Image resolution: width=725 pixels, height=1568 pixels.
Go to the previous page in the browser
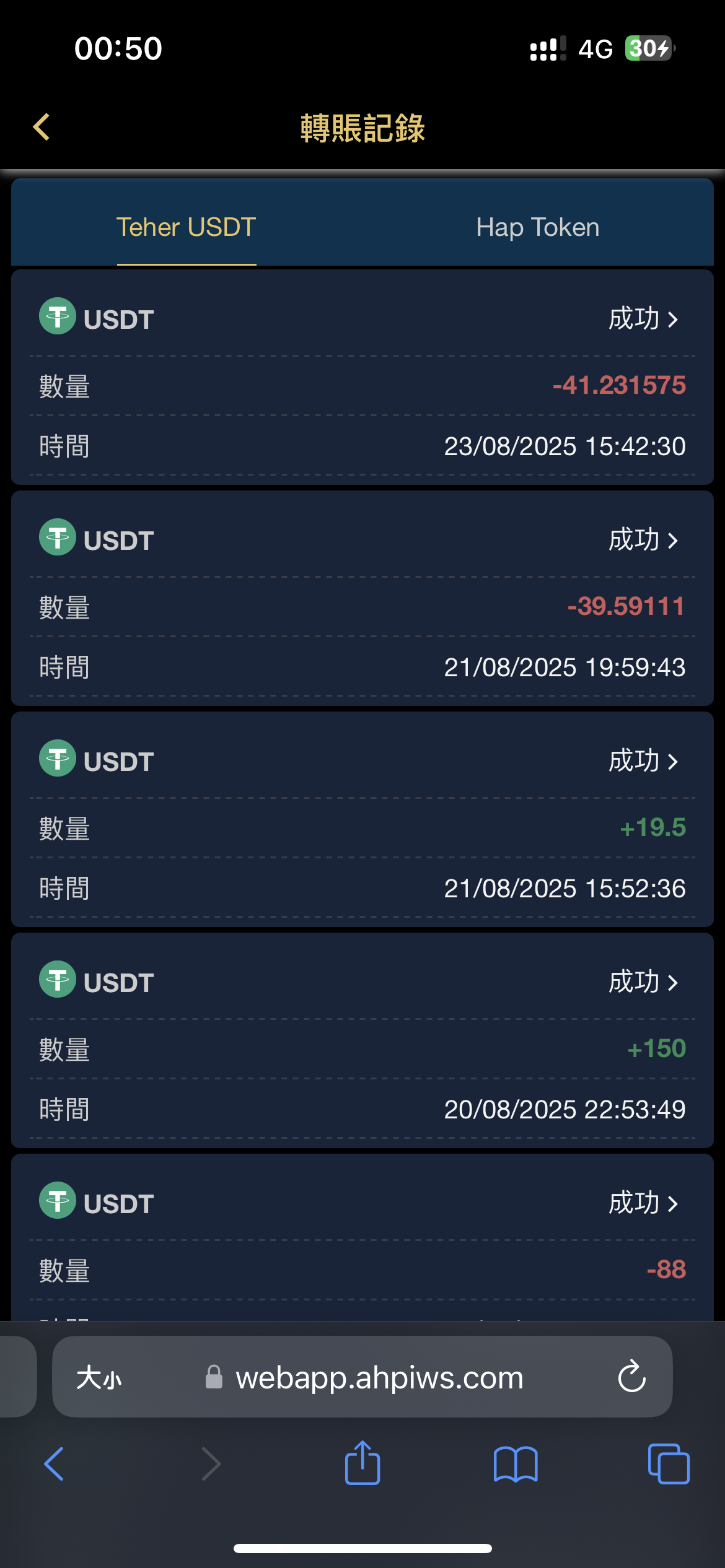[x=55, y=1464]
